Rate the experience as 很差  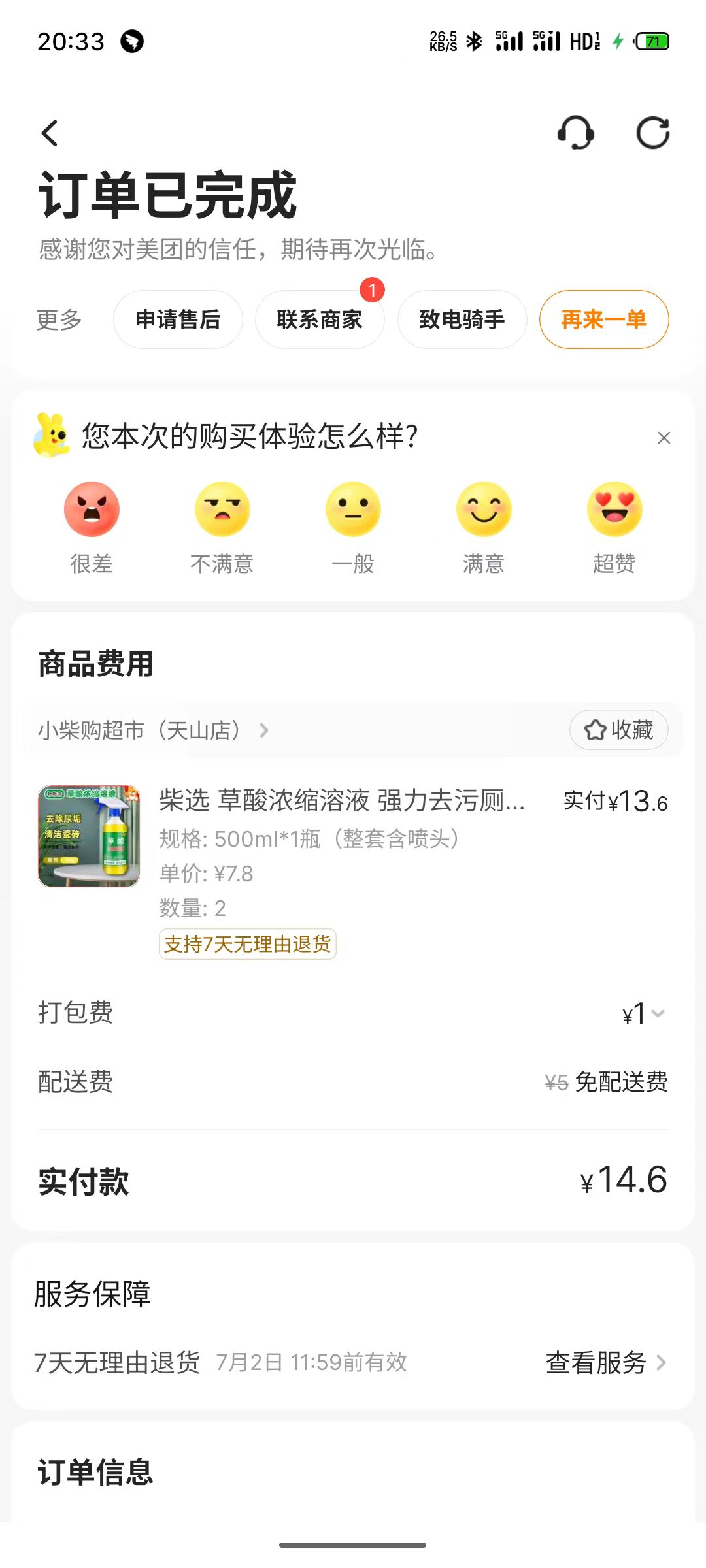tap(92, 510)
